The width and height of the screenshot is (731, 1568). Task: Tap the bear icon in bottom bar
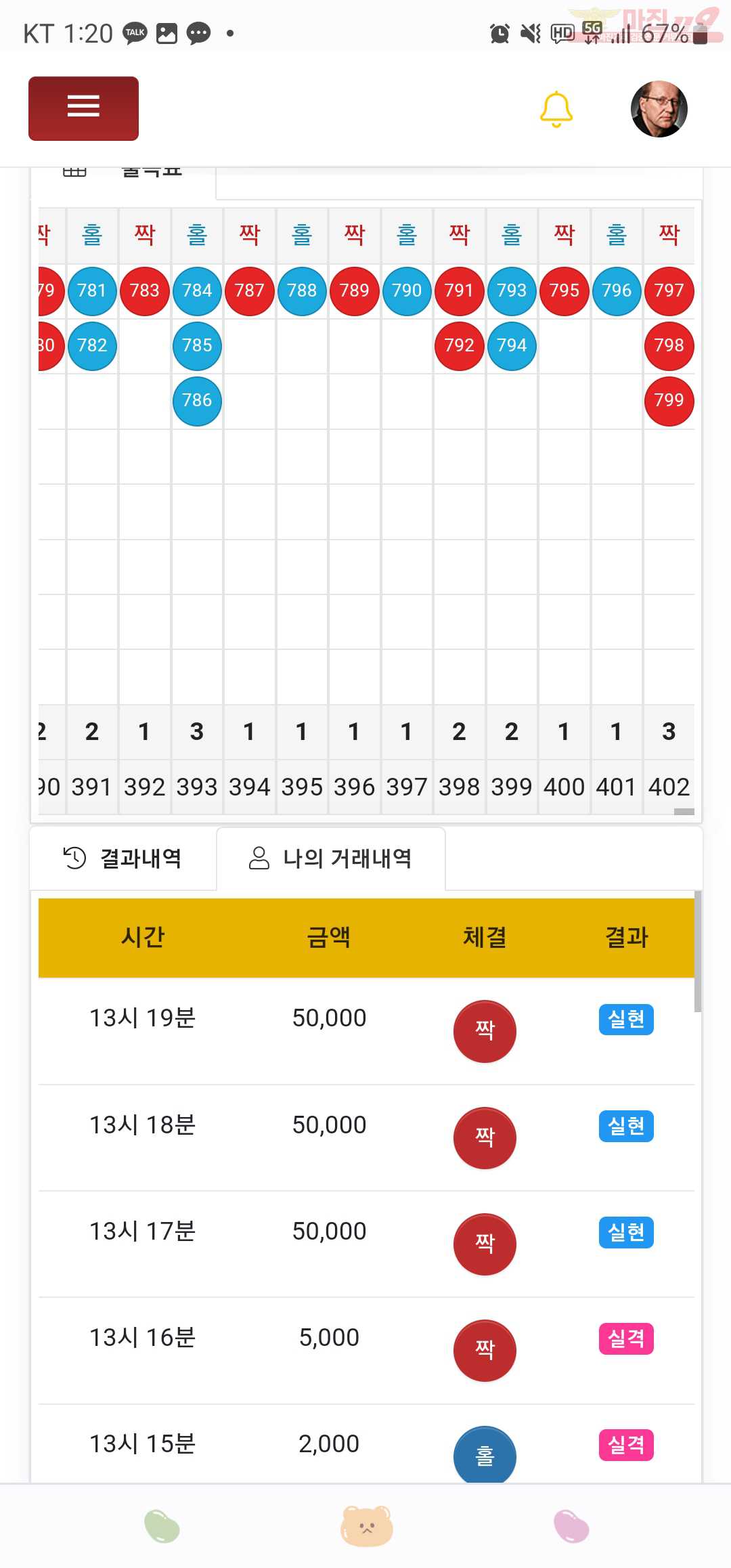pos(366,1527)
